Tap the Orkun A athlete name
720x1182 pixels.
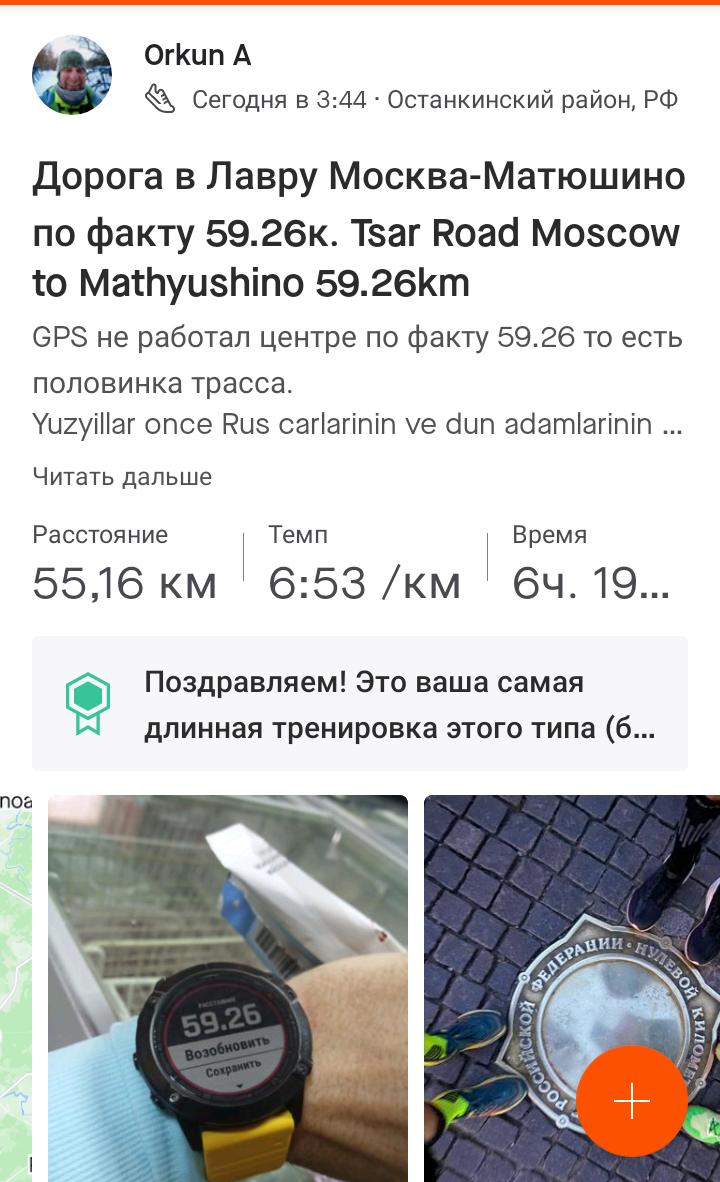pos(198,55)
